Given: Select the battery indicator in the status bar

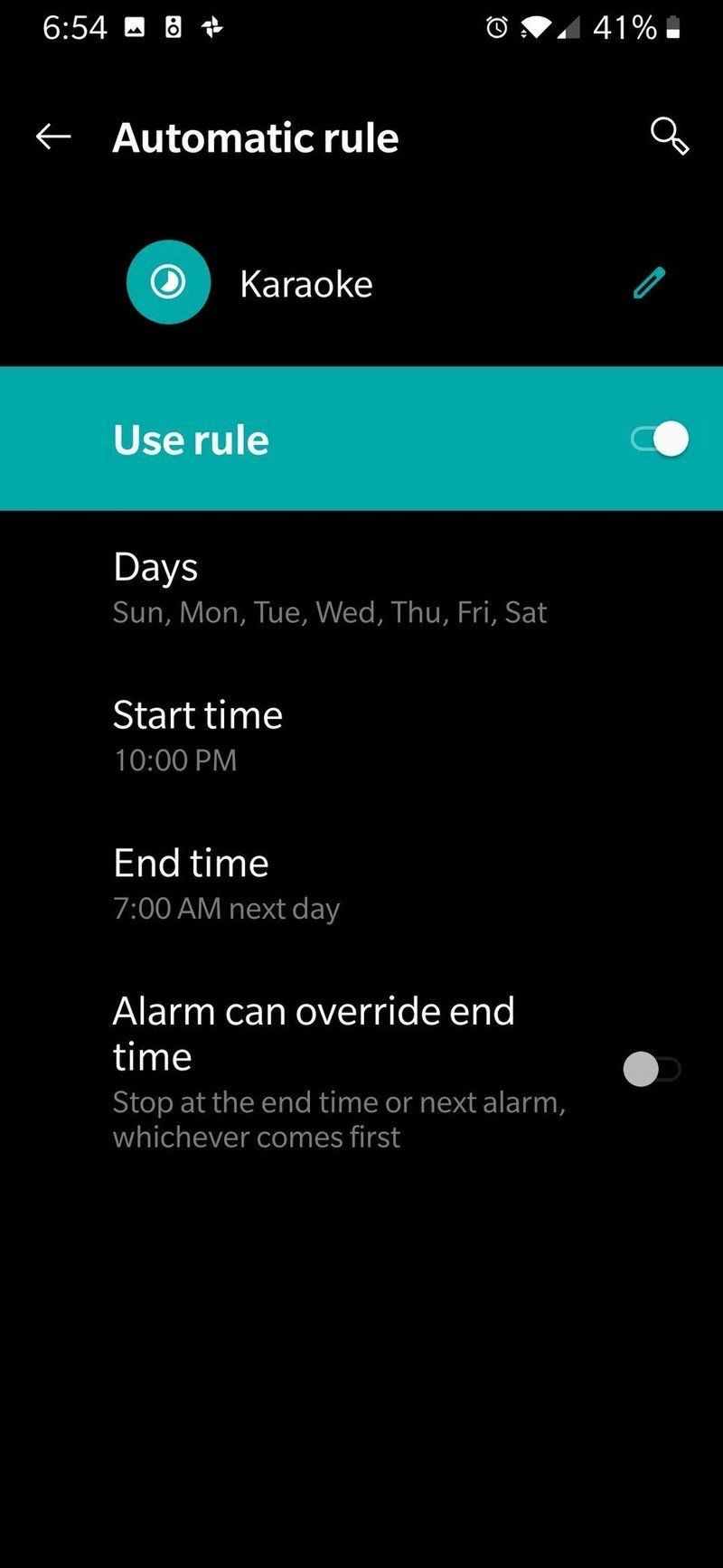Looking at the screenshot, I should click(x=671, y=27).
